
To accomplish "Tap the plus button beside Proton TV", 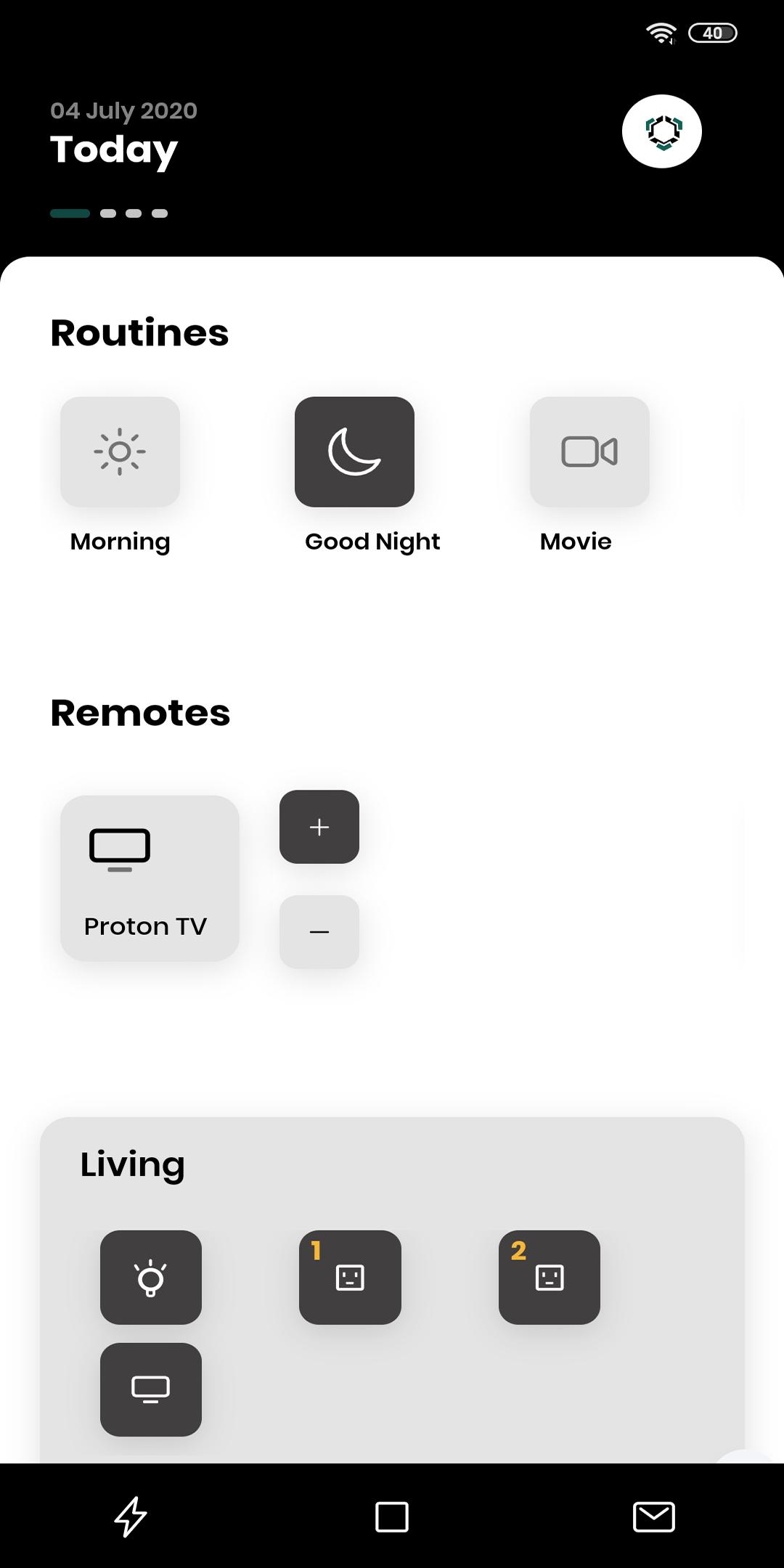I will click(319, 827).
